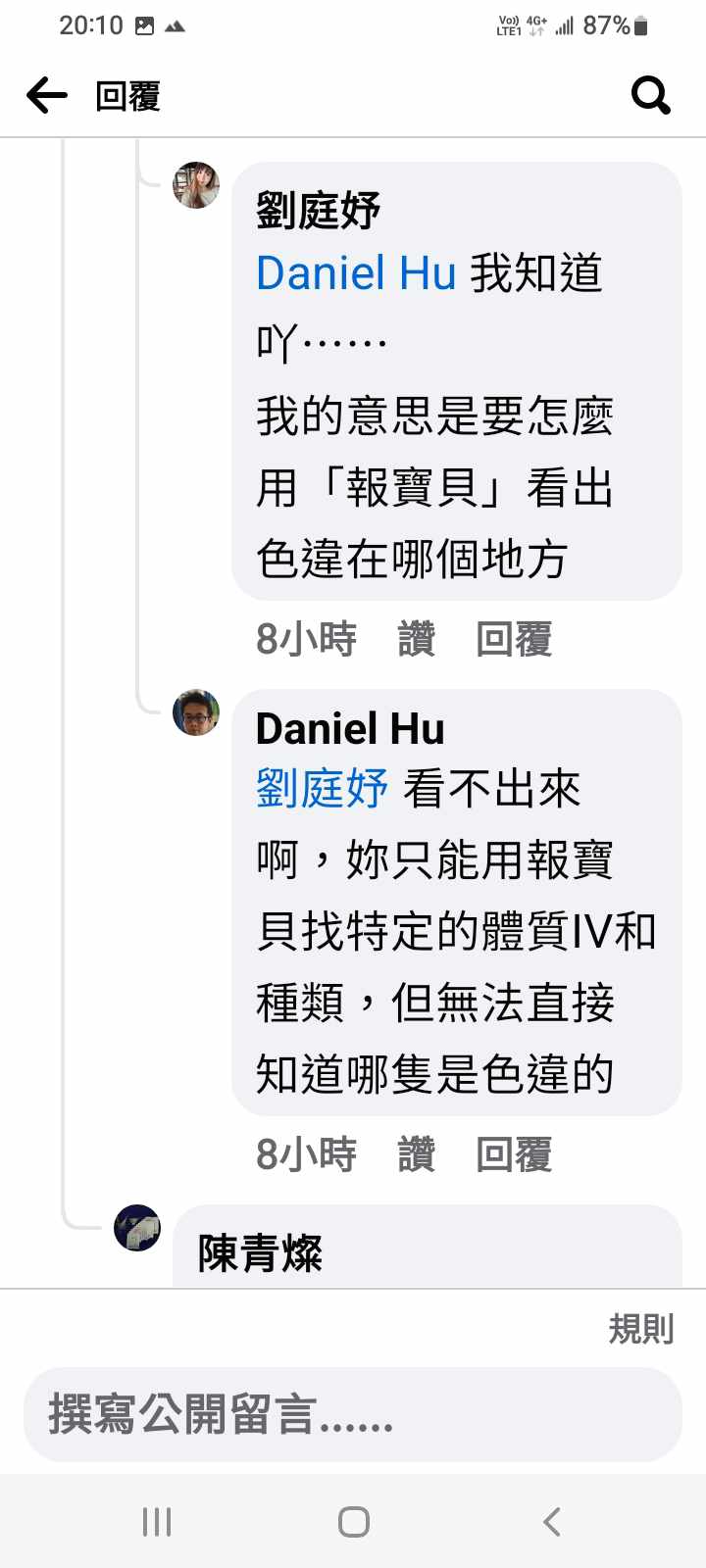The width and height of the screenshot is (706, 1568).
Task: Open 劉庭妤's profile picture
Action: (x=196, y=185)
